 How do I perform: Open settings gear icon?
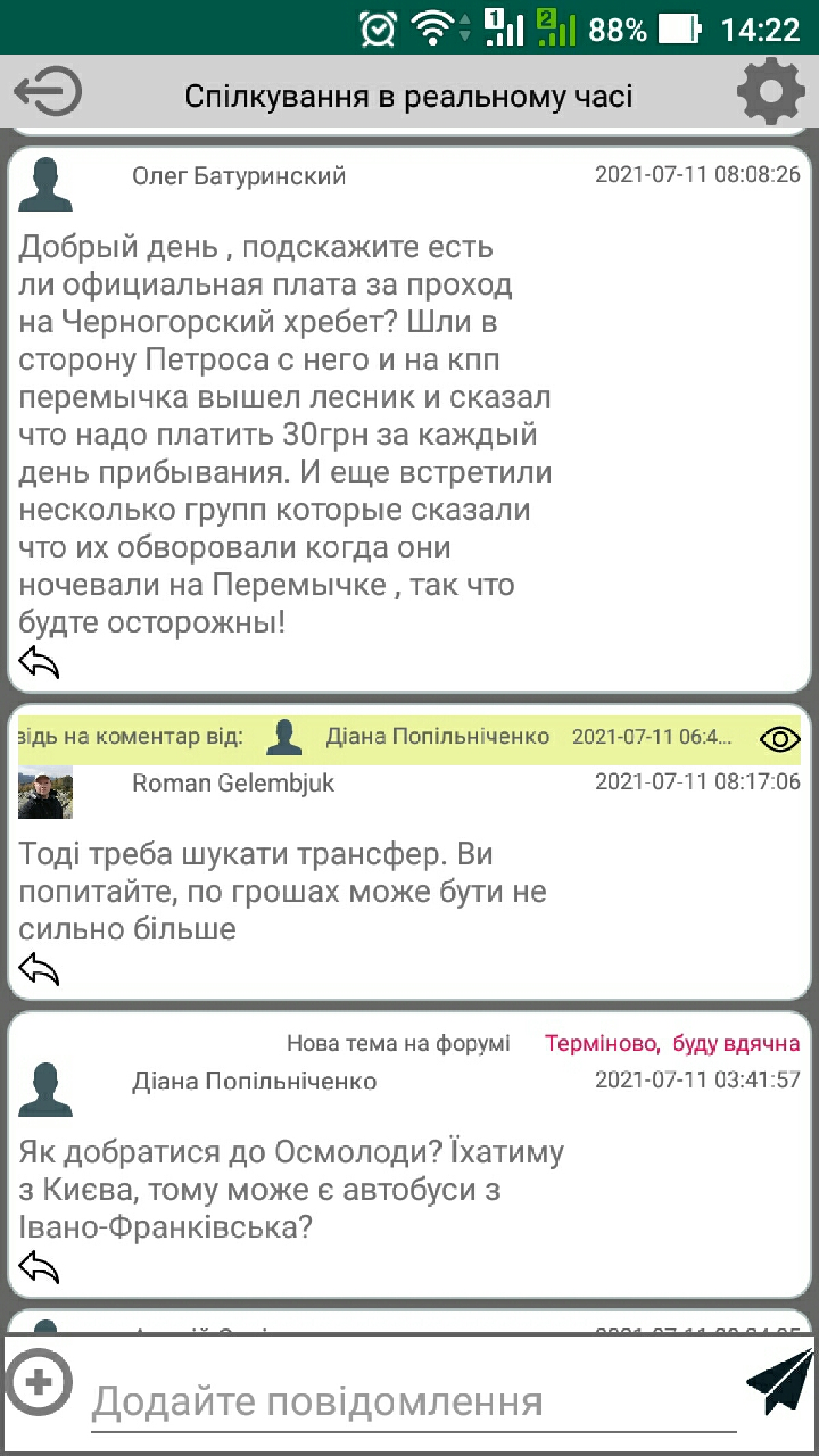tap(771, 91)
